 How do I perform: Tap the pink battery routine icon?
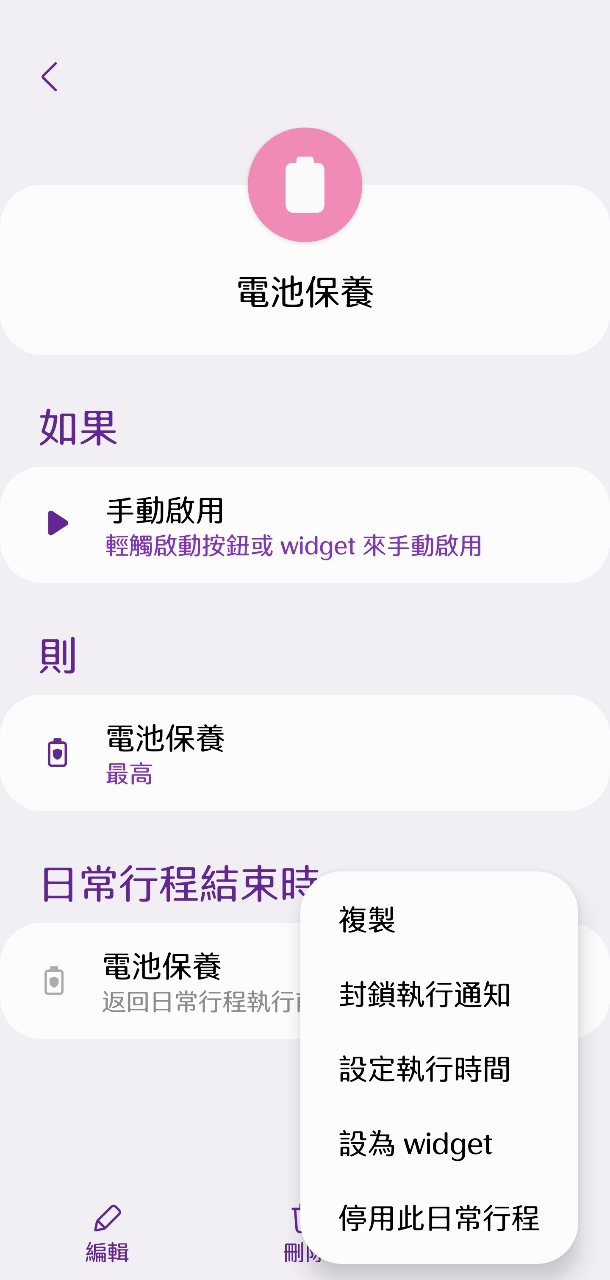(x=305, y=185)
